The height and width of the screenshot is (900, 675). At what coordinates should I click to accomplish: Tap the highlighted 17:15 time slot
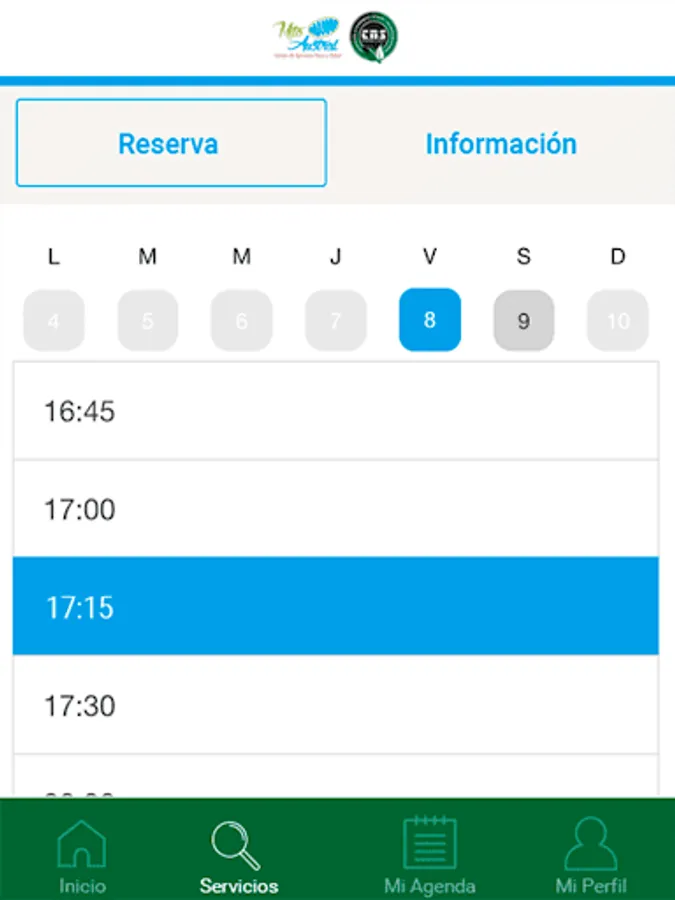(336, 606)
